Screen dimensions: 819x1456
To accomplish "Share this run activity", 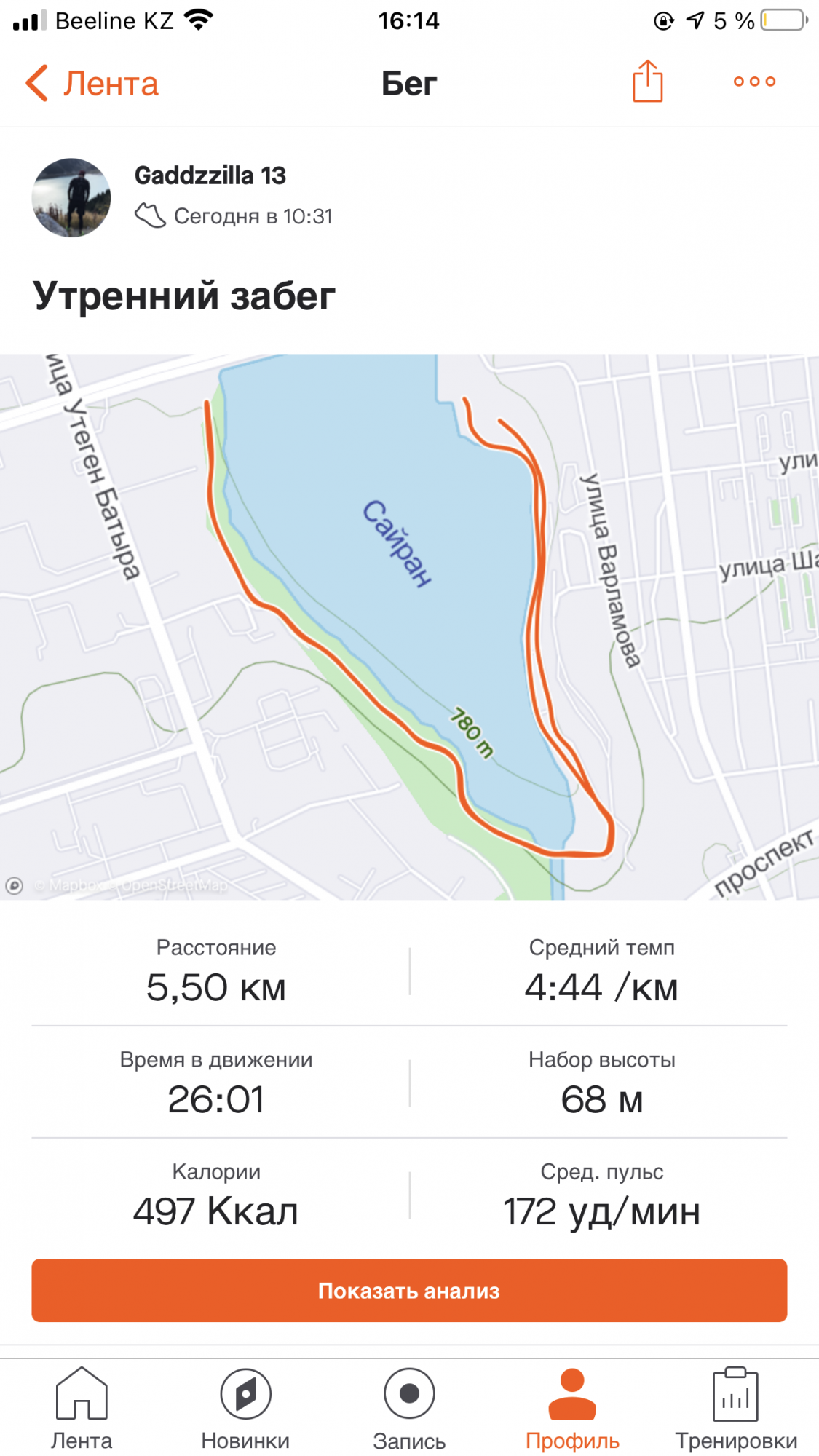I will click(647, 82).
